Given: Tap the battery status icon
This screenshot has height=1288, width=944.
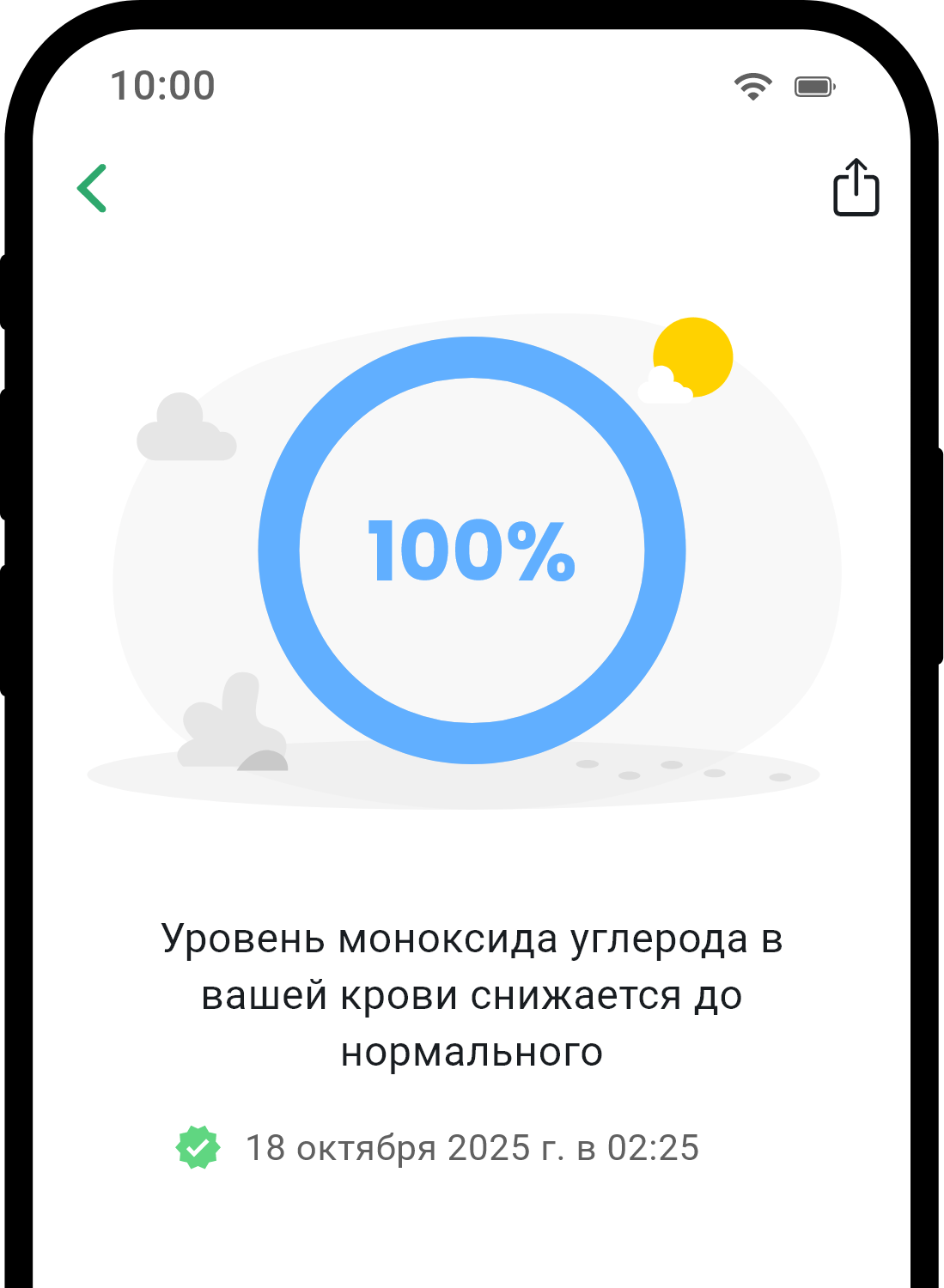Looking at the screenshot, I should pyautogui.click(x=813, y=86).
